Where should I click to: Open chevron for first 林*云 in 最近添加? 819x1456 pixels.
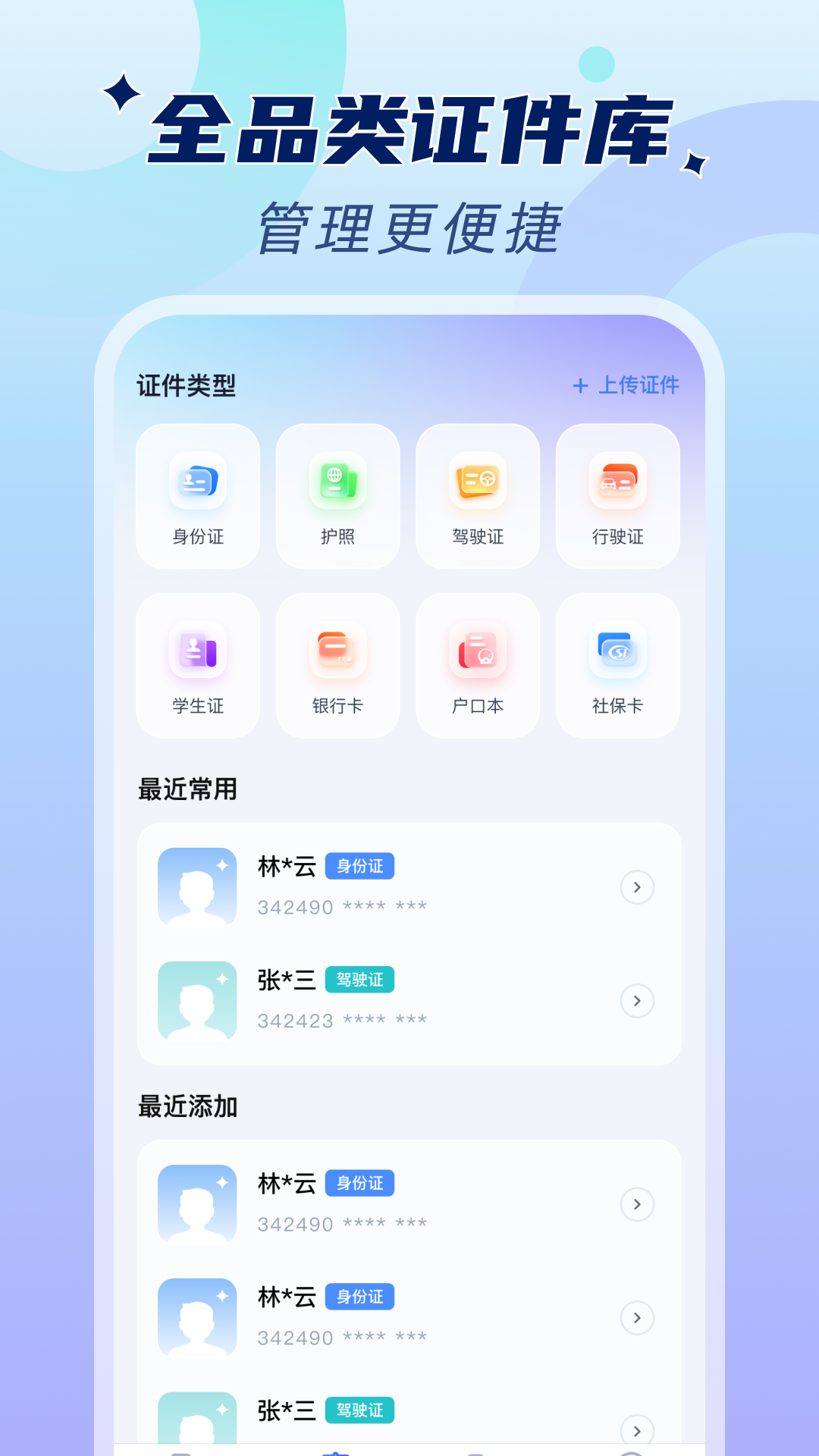coord(638,1204)
